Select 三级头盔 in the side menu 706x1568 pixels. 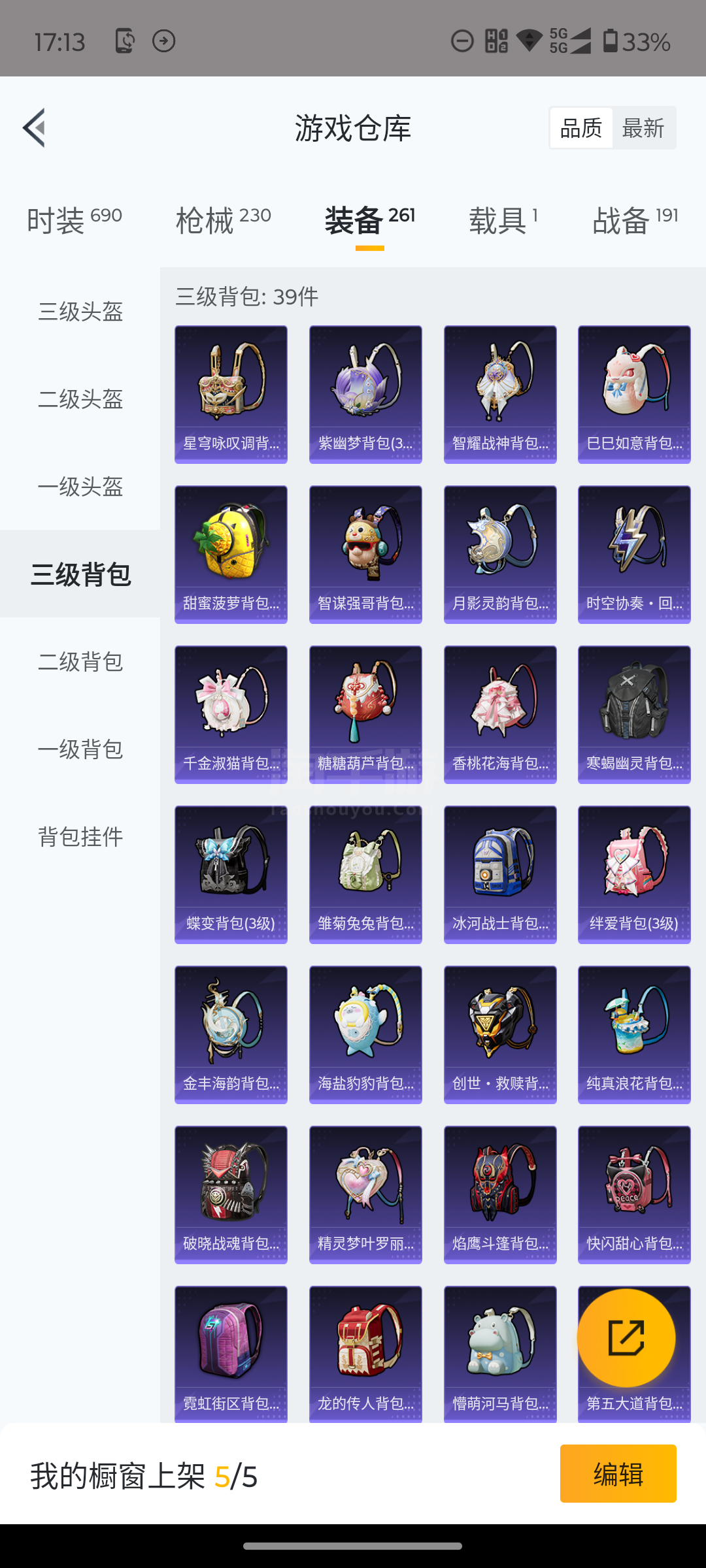click(80, 312)
